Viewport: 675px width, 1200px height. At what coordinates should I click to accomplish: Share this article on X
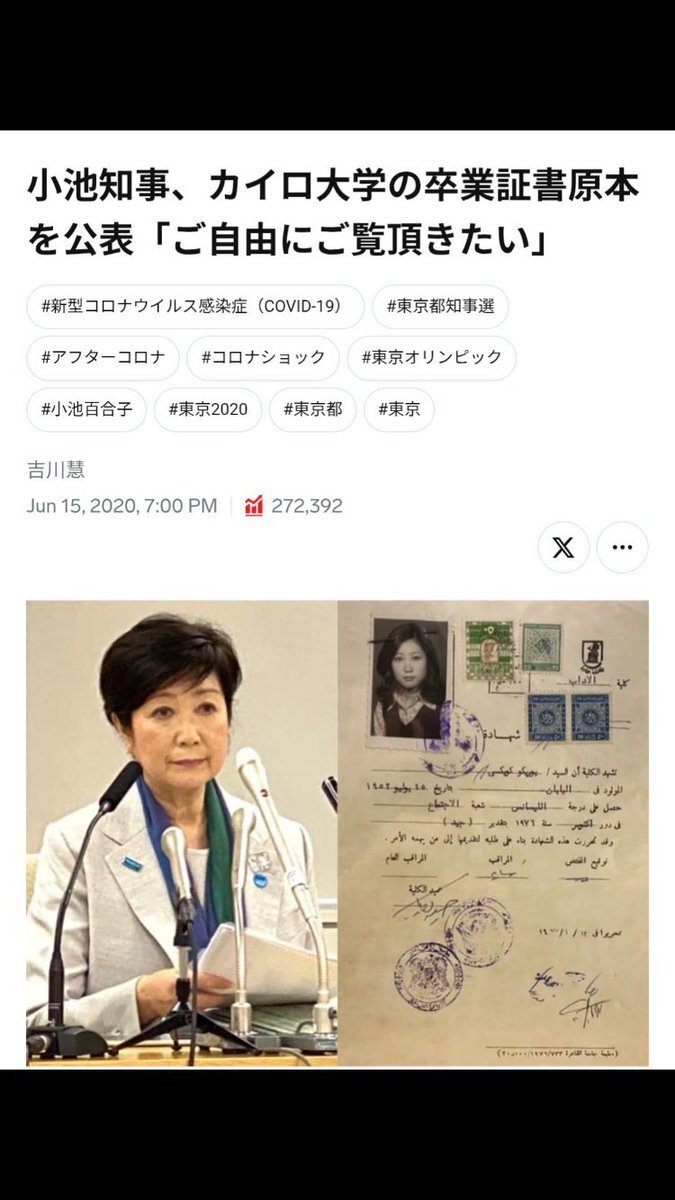coord(563,547)
